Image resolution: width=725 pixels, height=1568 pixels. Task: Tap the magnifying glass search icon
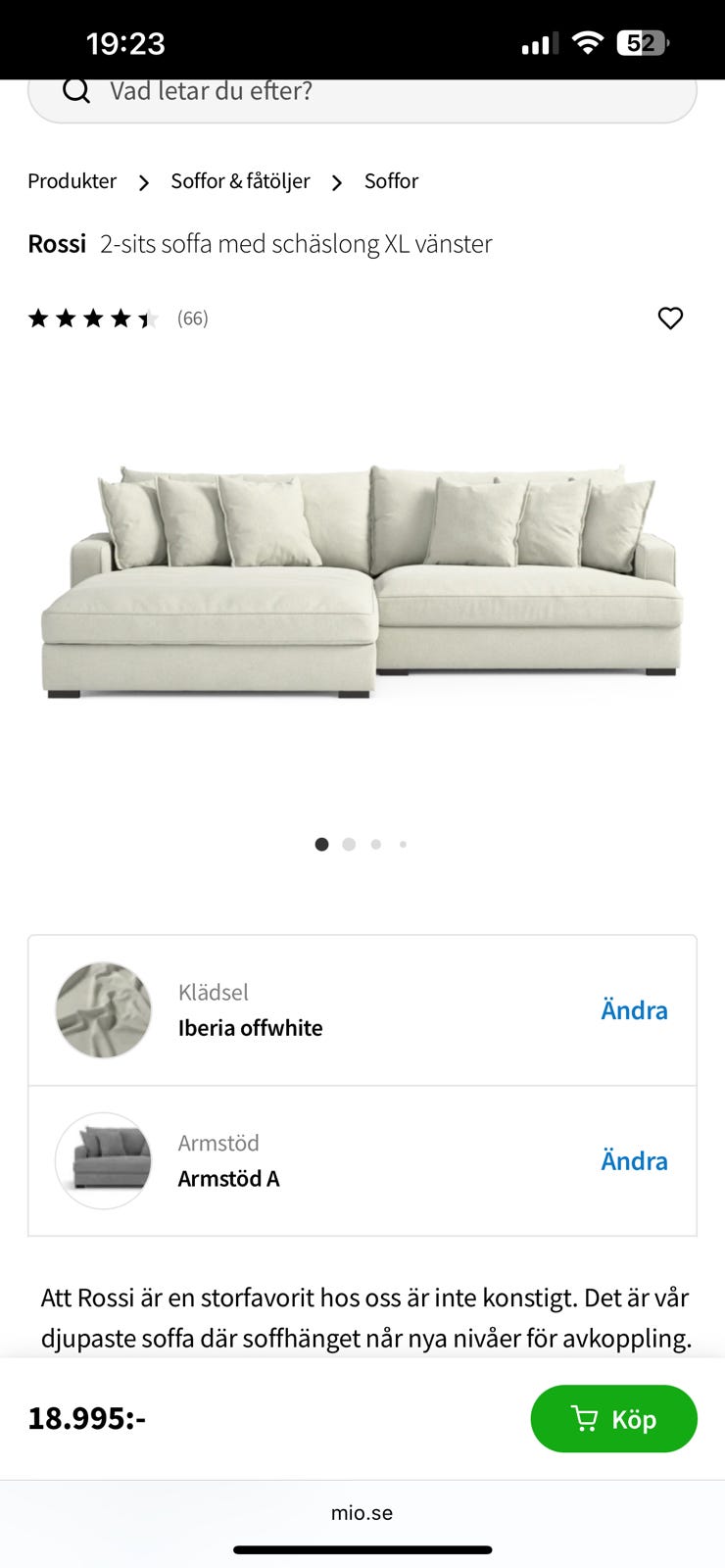75,90
